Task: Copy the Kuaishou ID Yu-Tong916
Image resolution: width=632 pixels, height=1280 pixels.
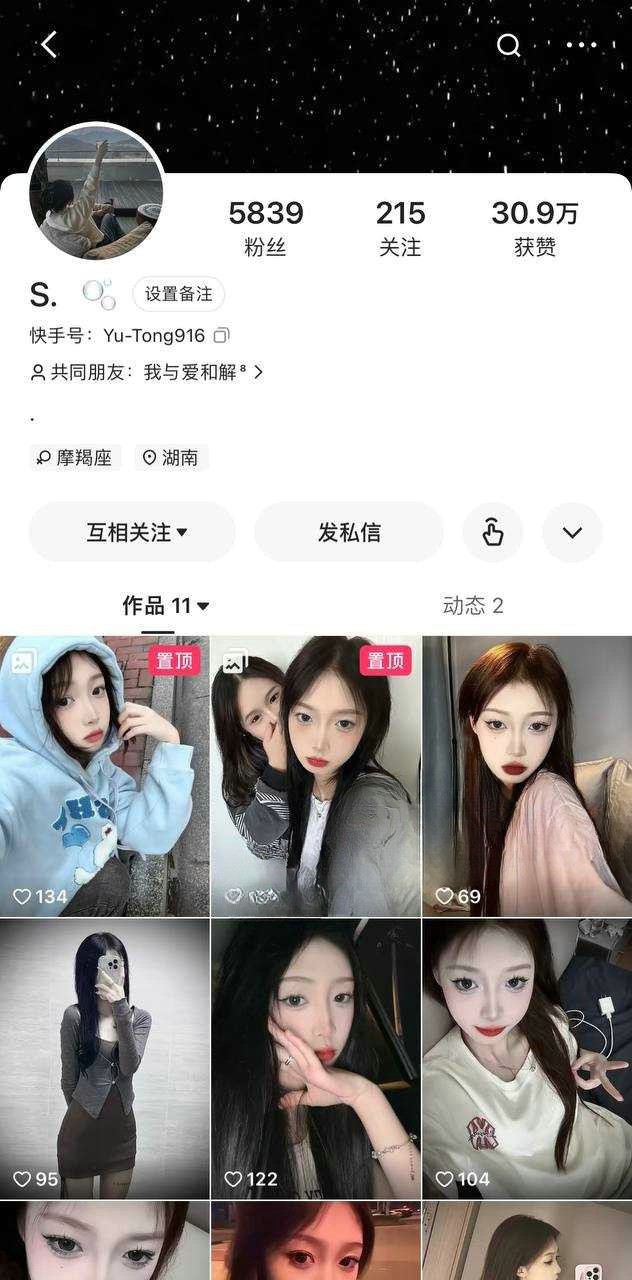Action: click(222, 335)
